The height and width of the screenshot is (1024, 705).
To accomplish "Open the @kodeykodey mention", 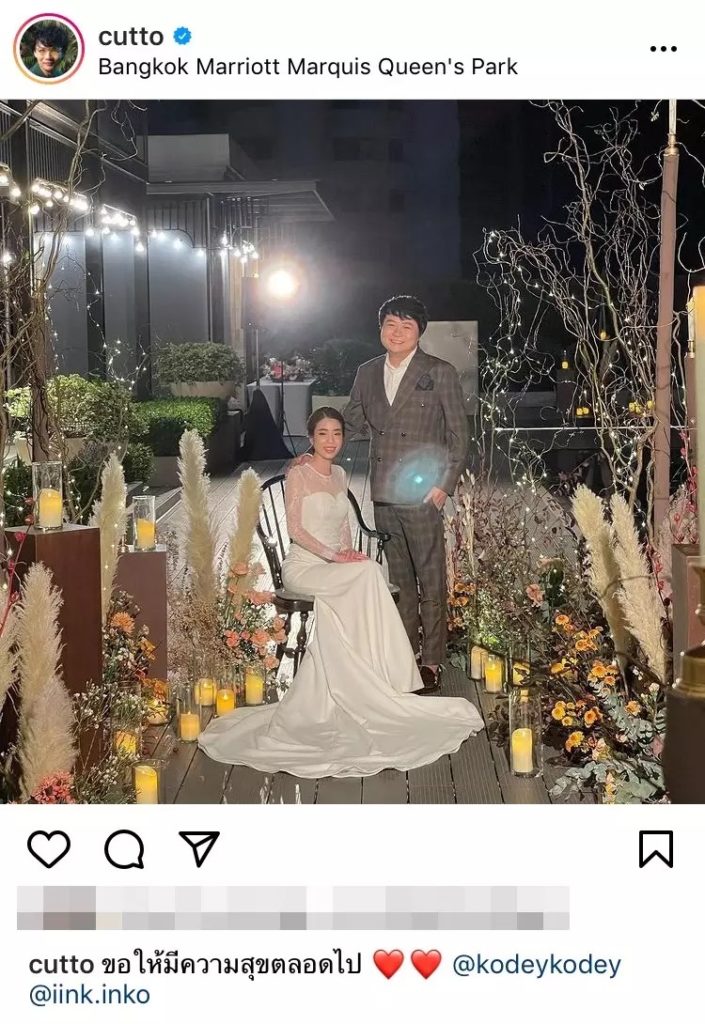I will click(536, 965).
